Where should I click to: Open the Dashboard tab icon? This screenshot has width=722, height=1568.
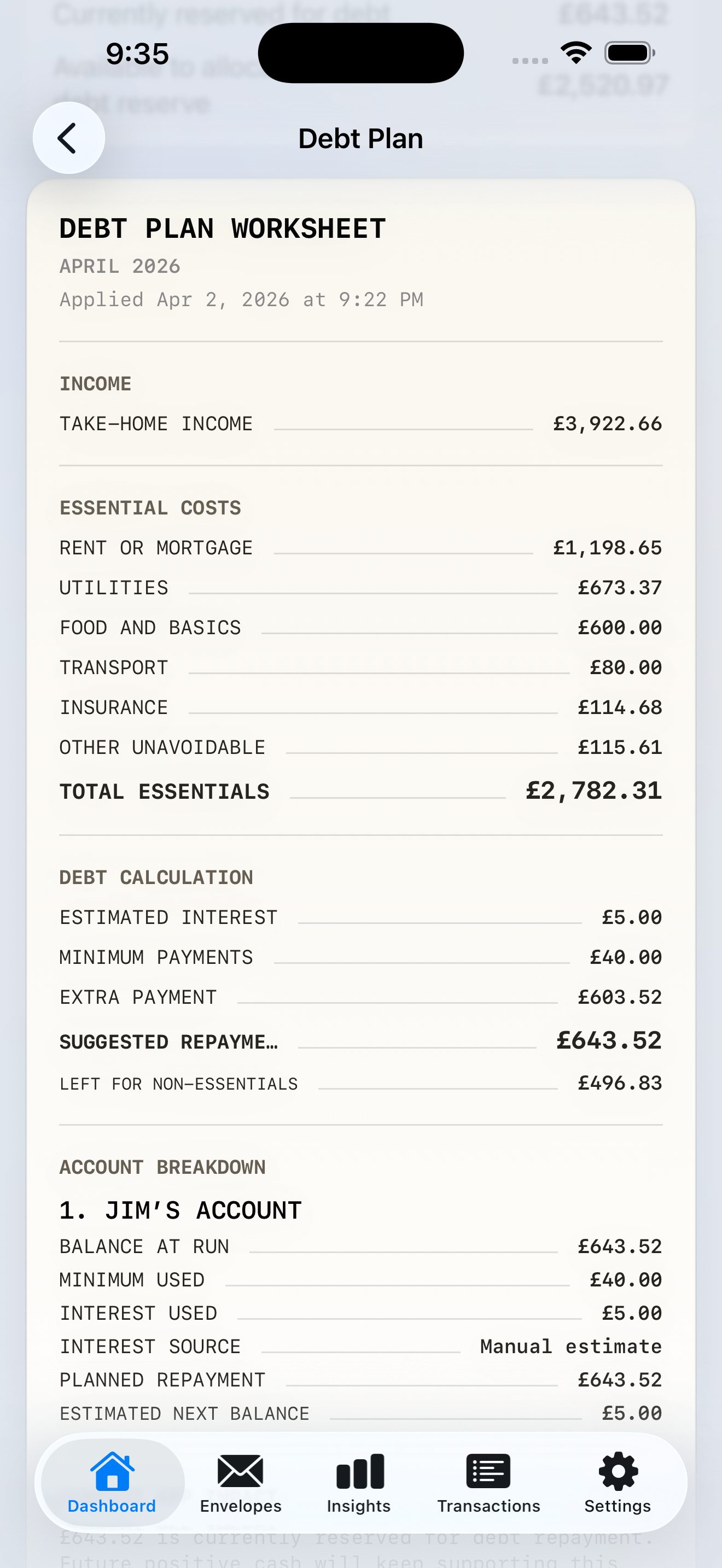pyautogui.click(x=112, y=1472)
